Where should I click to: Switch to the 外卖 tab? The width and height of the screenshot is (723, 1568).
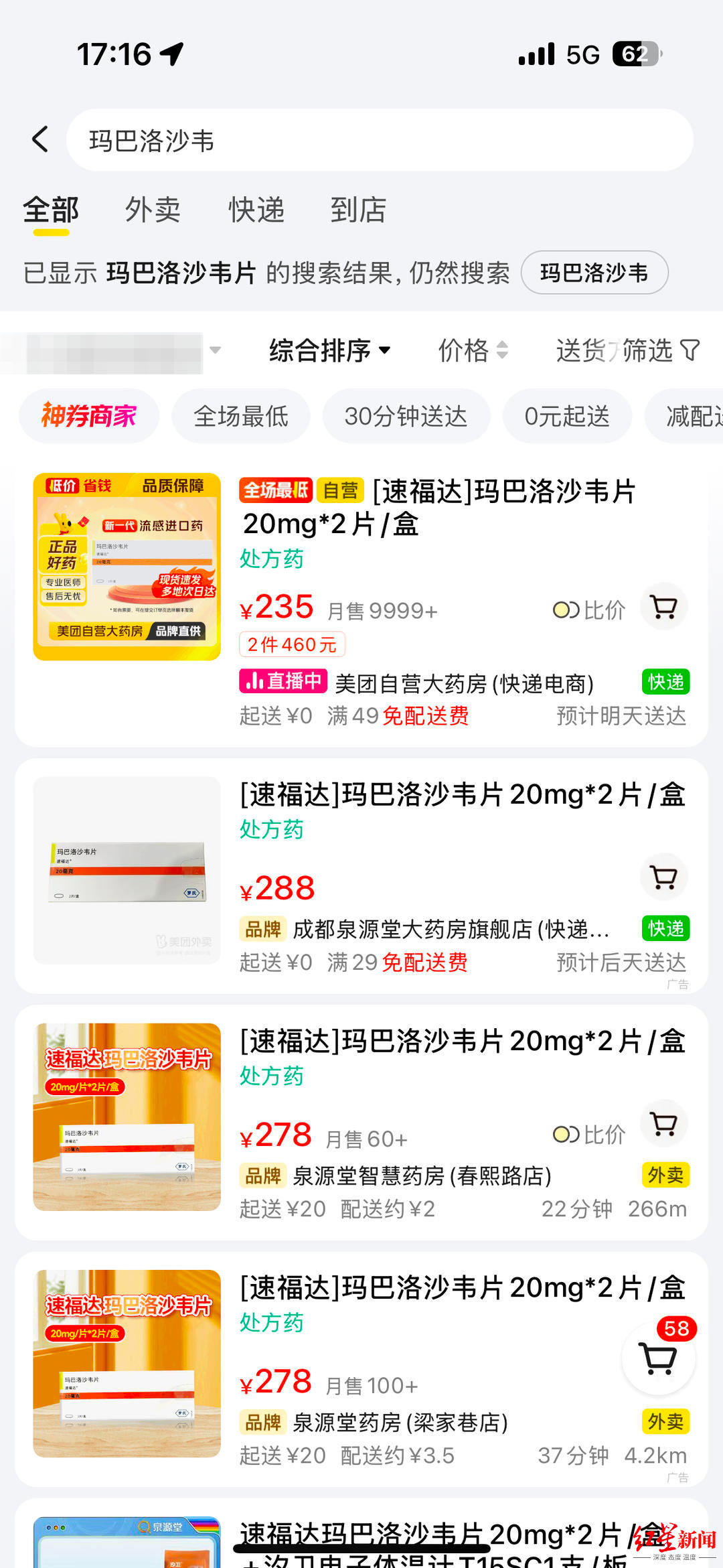click(153, 210)
